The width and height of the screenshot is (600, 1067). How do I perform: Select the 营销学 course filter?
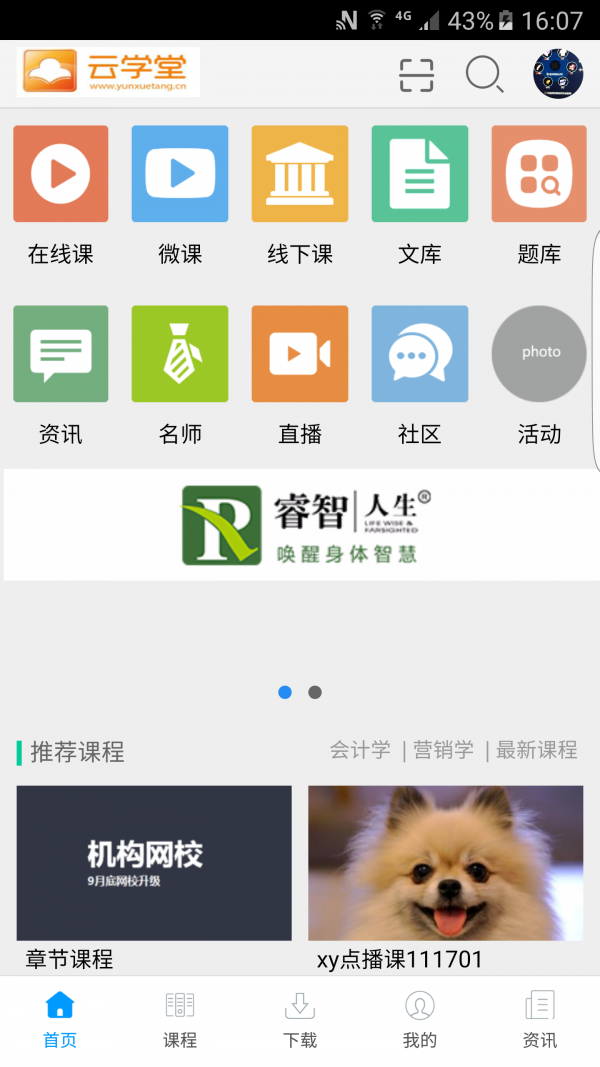point(444,750)
